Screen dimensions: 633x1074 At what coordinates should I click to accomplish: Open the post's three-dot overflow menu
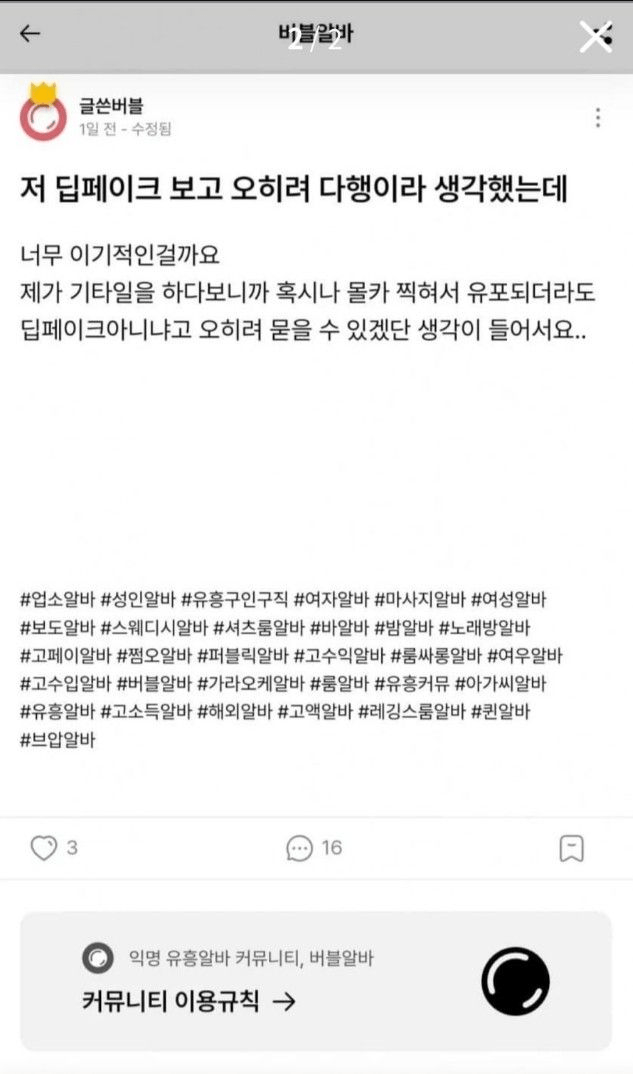pyautogui.click(x=597, y=118)
